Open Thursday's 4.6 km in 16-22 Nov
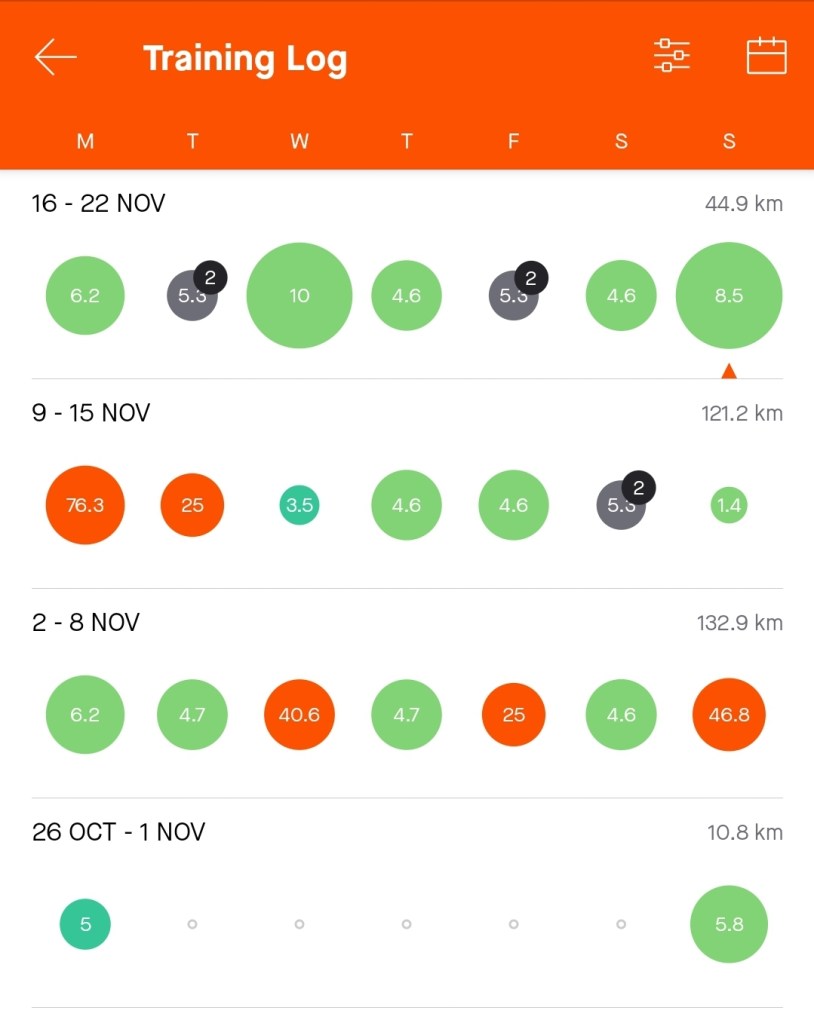The height and width of the screenshot is (1023, 814). coord(407,296)
